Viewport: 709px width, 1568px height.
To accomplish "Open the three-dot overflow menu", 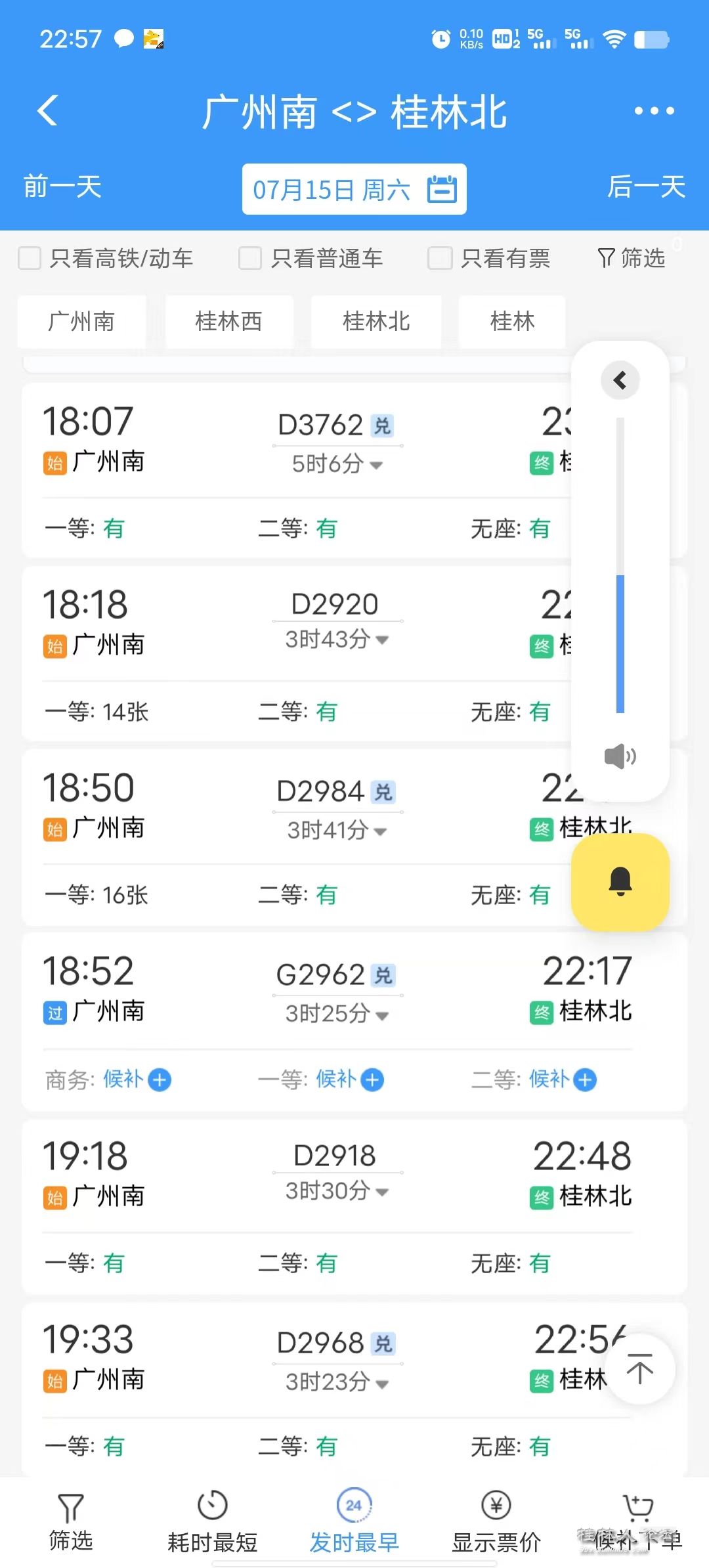I will pyautogui.click(x=654, y=111).
